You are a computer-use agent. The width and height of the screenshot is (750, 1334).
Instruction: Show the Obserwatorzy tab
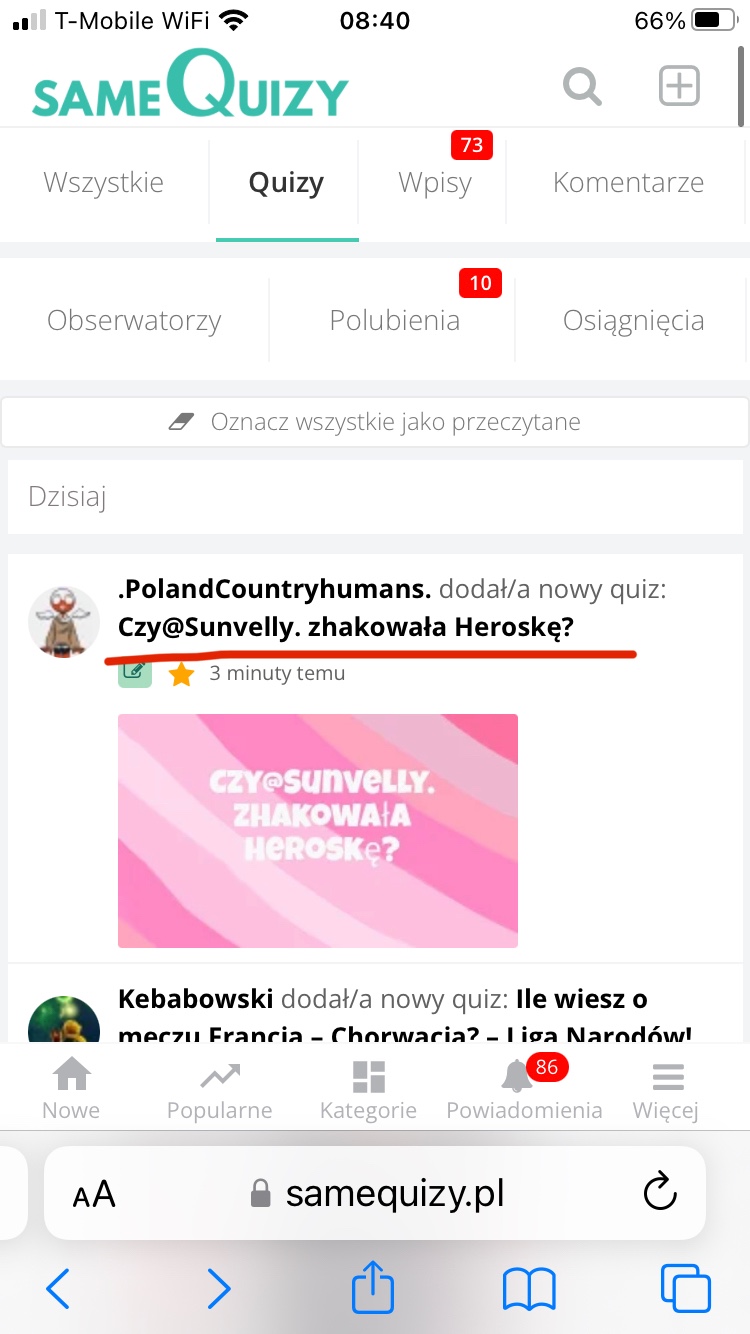(x=134, y=321)
